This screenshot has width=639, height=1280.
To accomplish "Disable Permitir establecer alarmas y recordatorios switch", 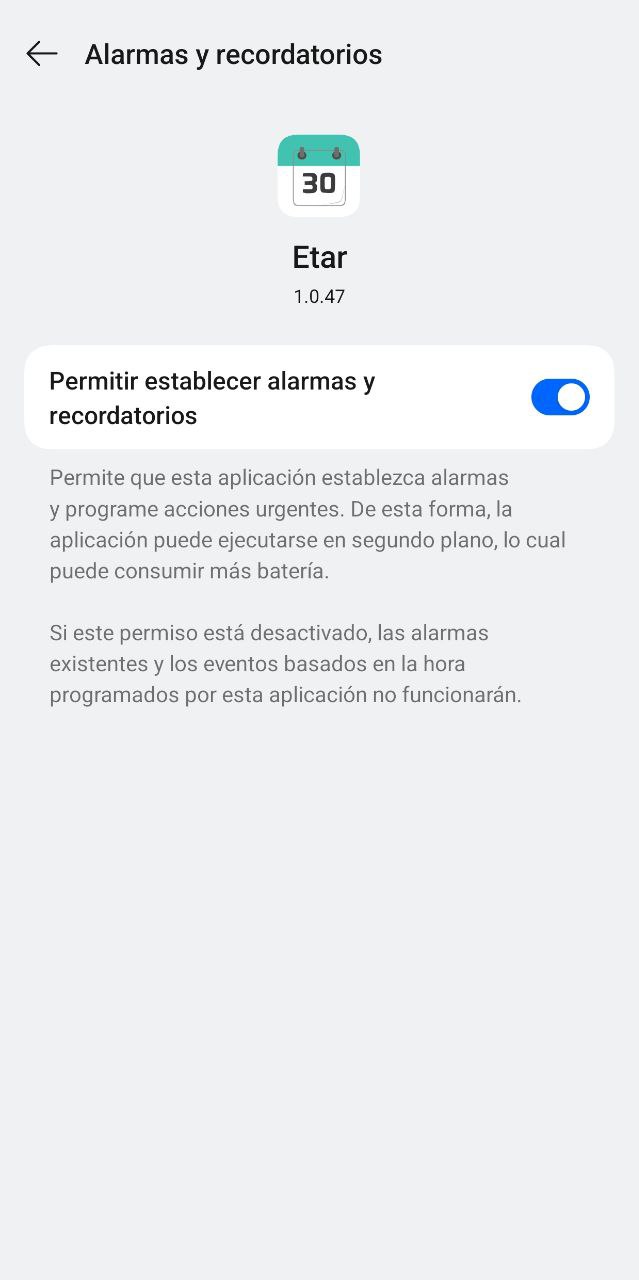I will point(559,397).
